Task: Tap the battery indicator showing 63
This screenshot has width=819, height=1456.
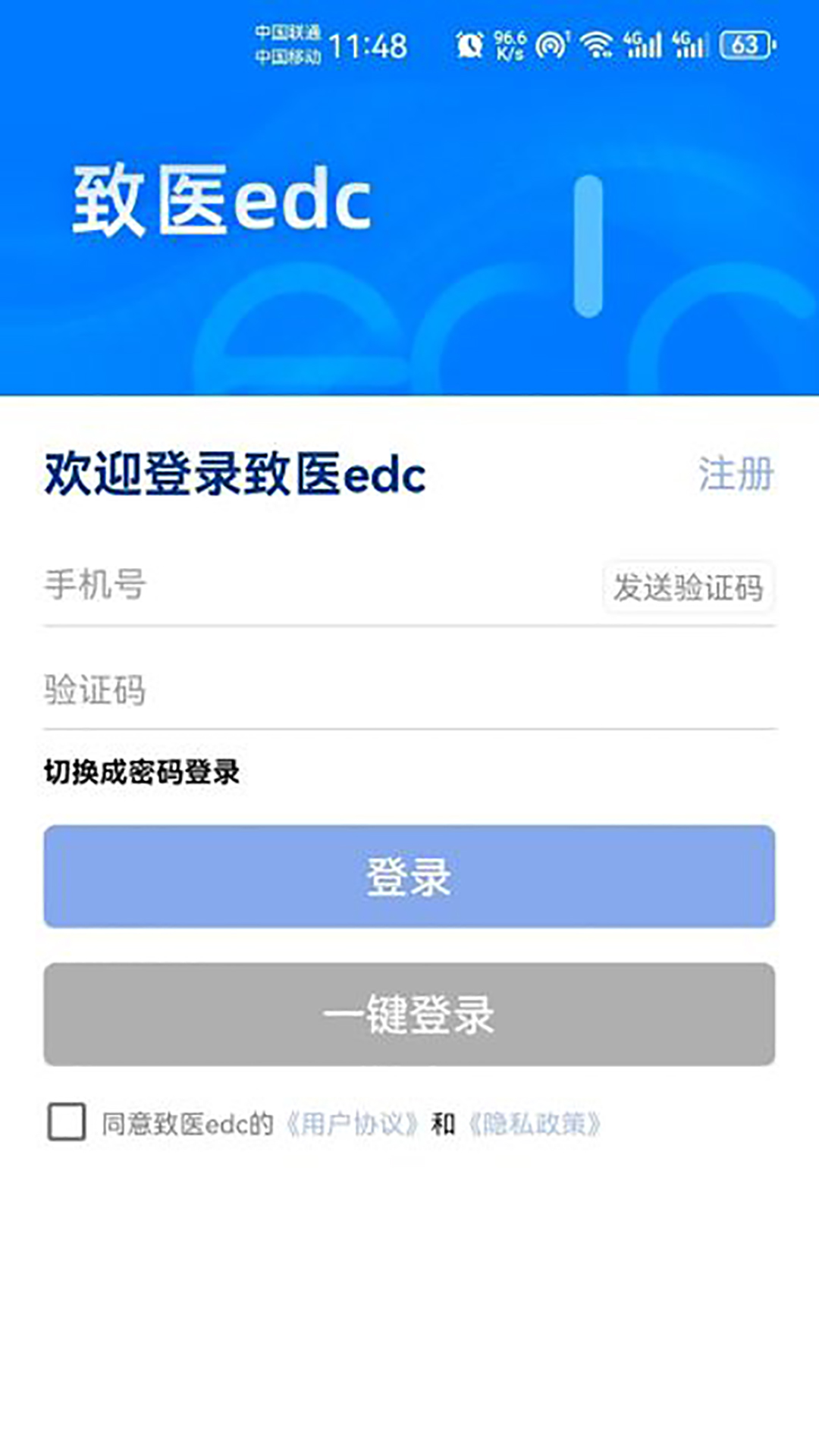Action: coord(746,45)
